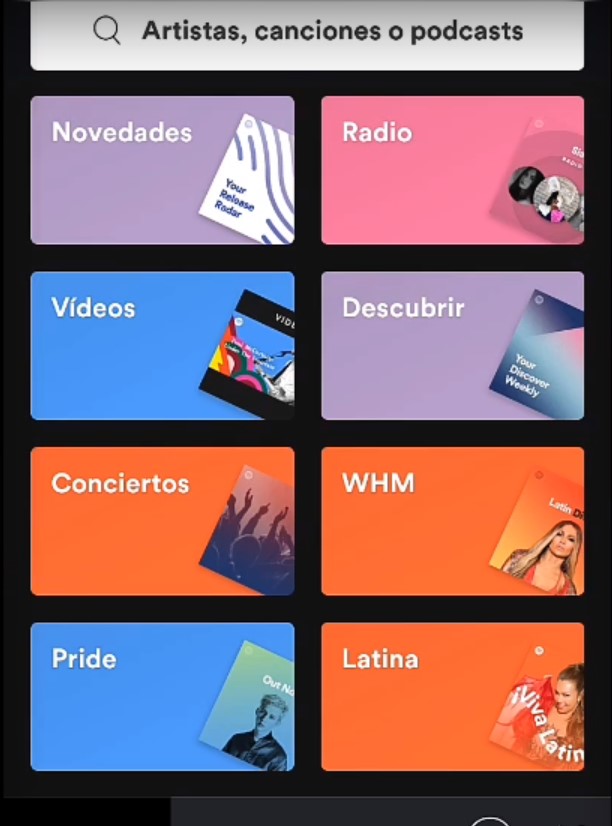Select the Descubrir category card
The image size is (612, 826).
(452, 345)
